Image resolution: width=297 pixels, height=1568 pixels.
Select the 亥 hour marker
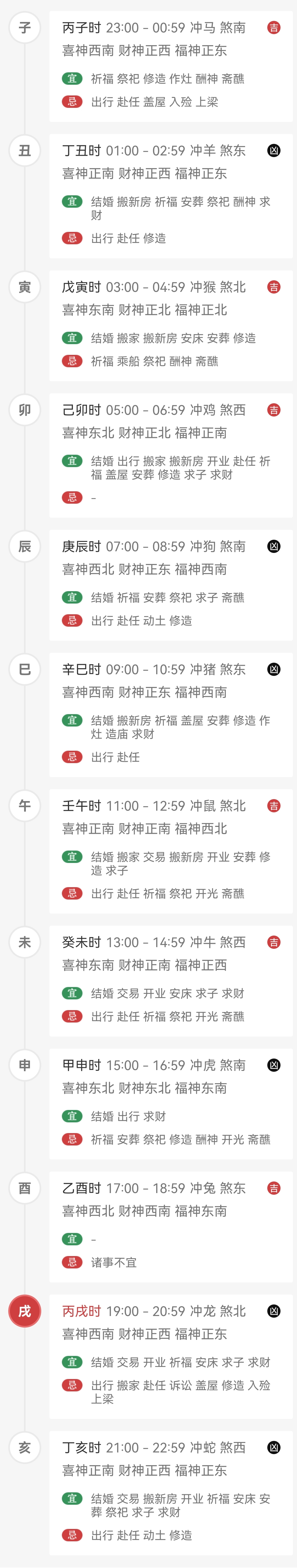[25, 1447]
